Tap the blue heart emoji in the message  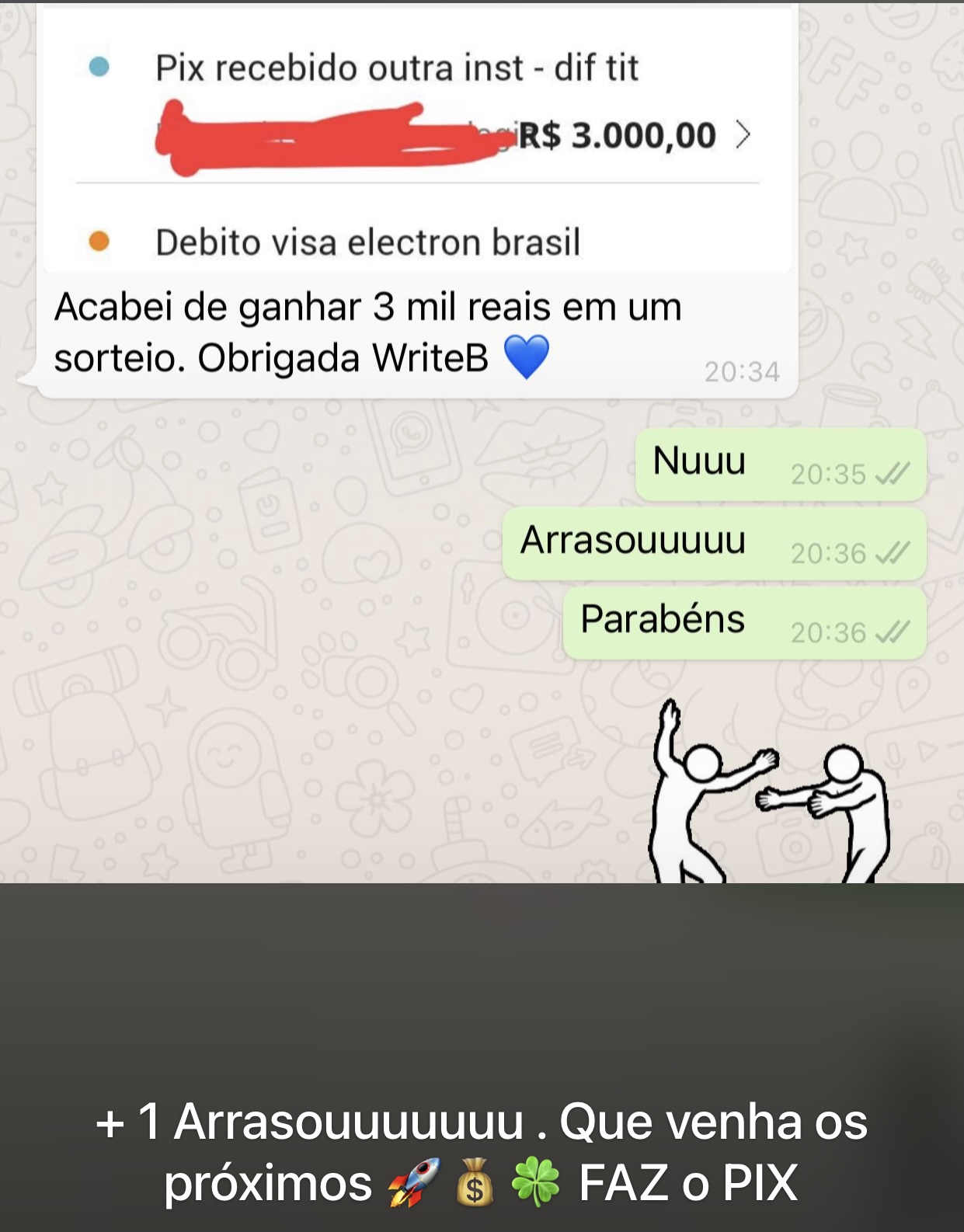528,357
